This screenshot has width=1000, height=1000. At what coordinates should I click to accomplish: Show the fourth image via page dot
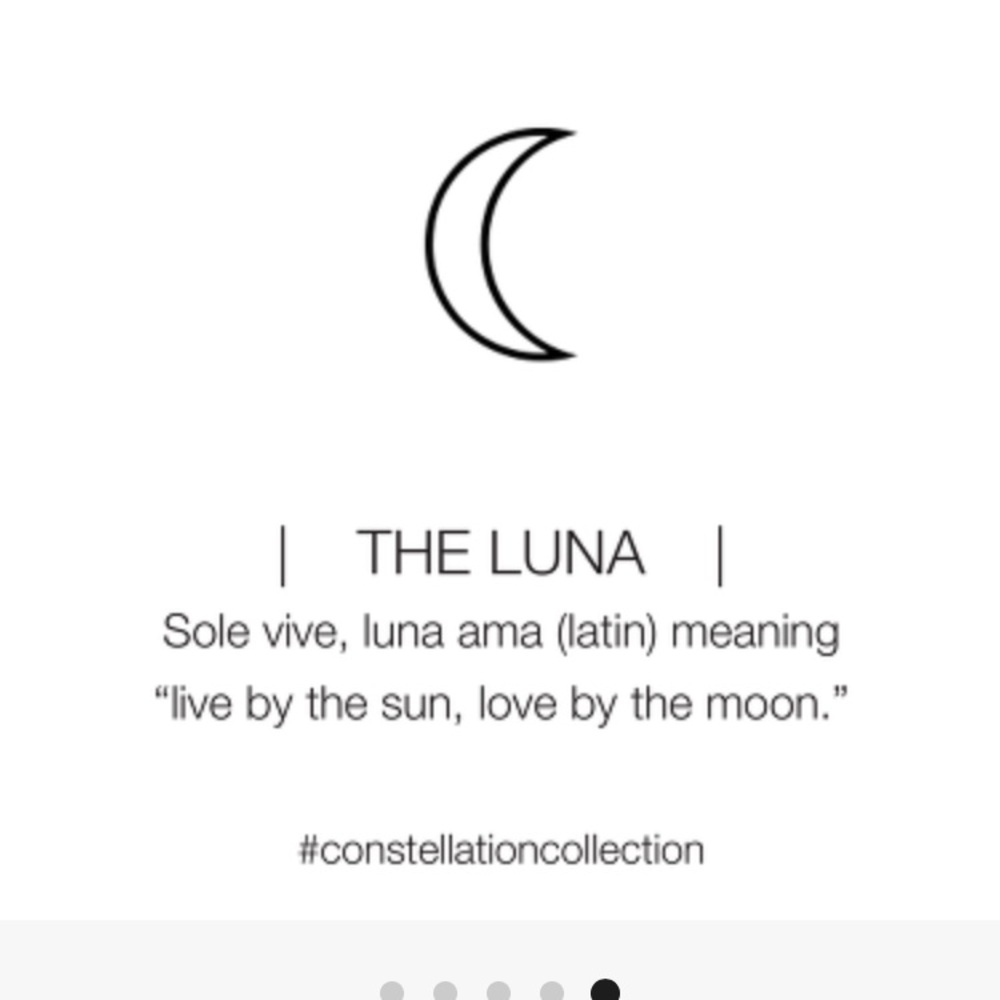tap(551, 991)
